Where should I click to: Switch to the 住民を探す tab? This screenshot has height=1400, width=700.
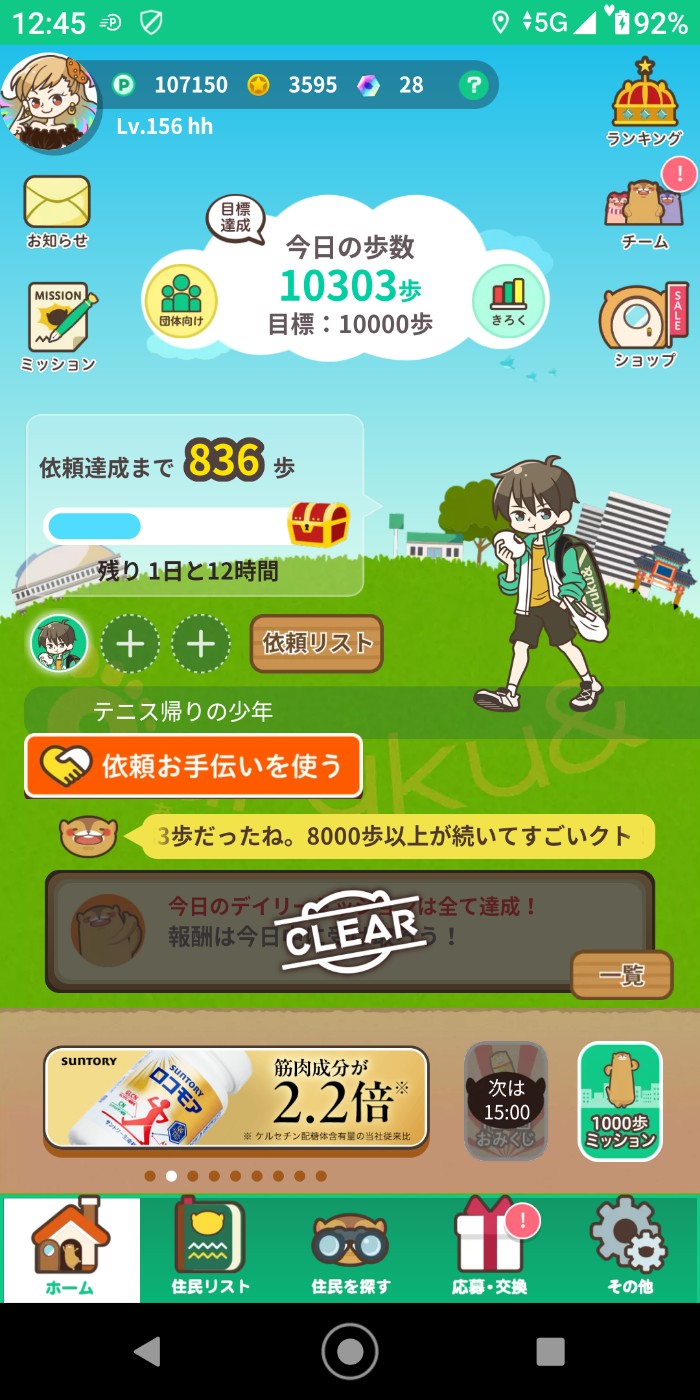350,1249
